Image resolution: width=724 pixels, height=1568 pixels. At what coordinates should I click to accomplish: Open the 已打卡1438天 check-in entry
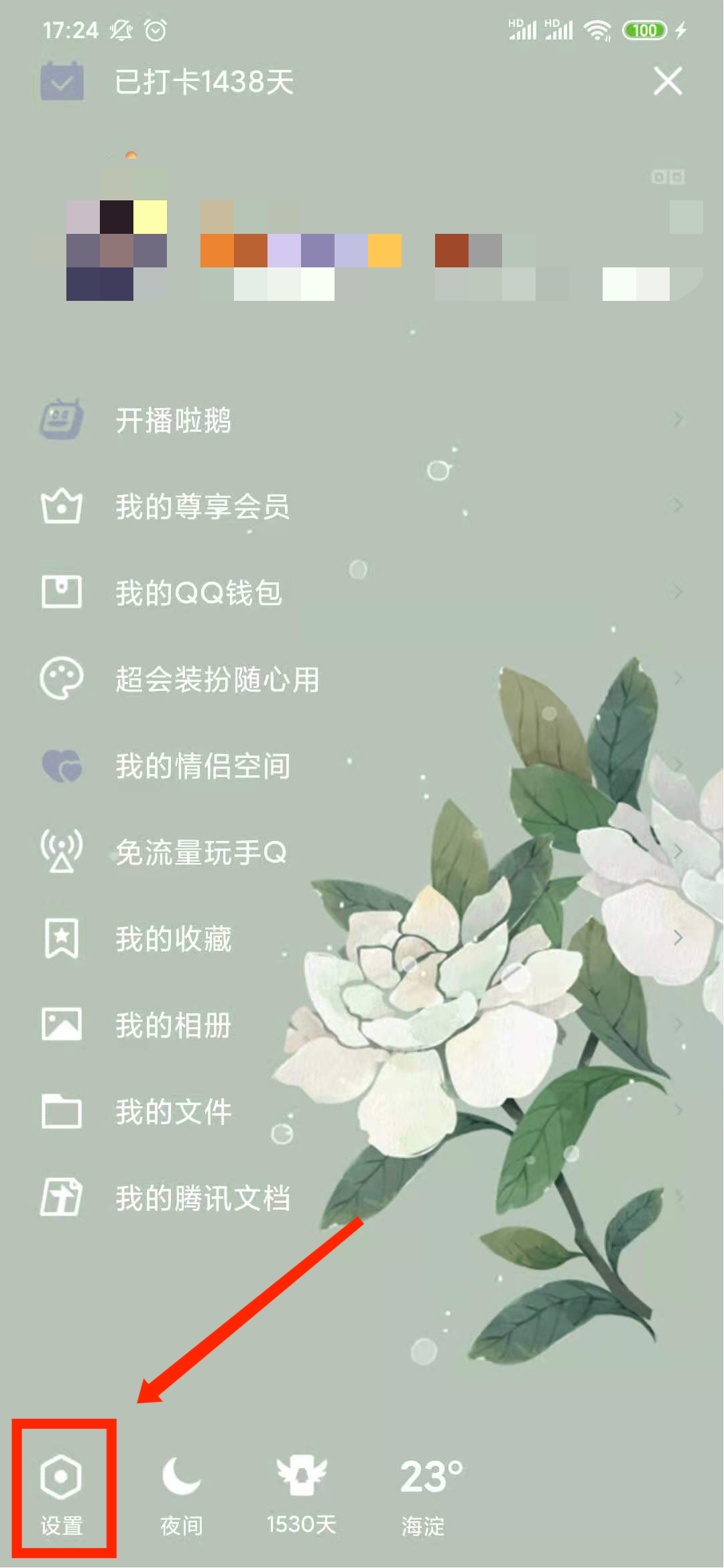coord(202,82)
